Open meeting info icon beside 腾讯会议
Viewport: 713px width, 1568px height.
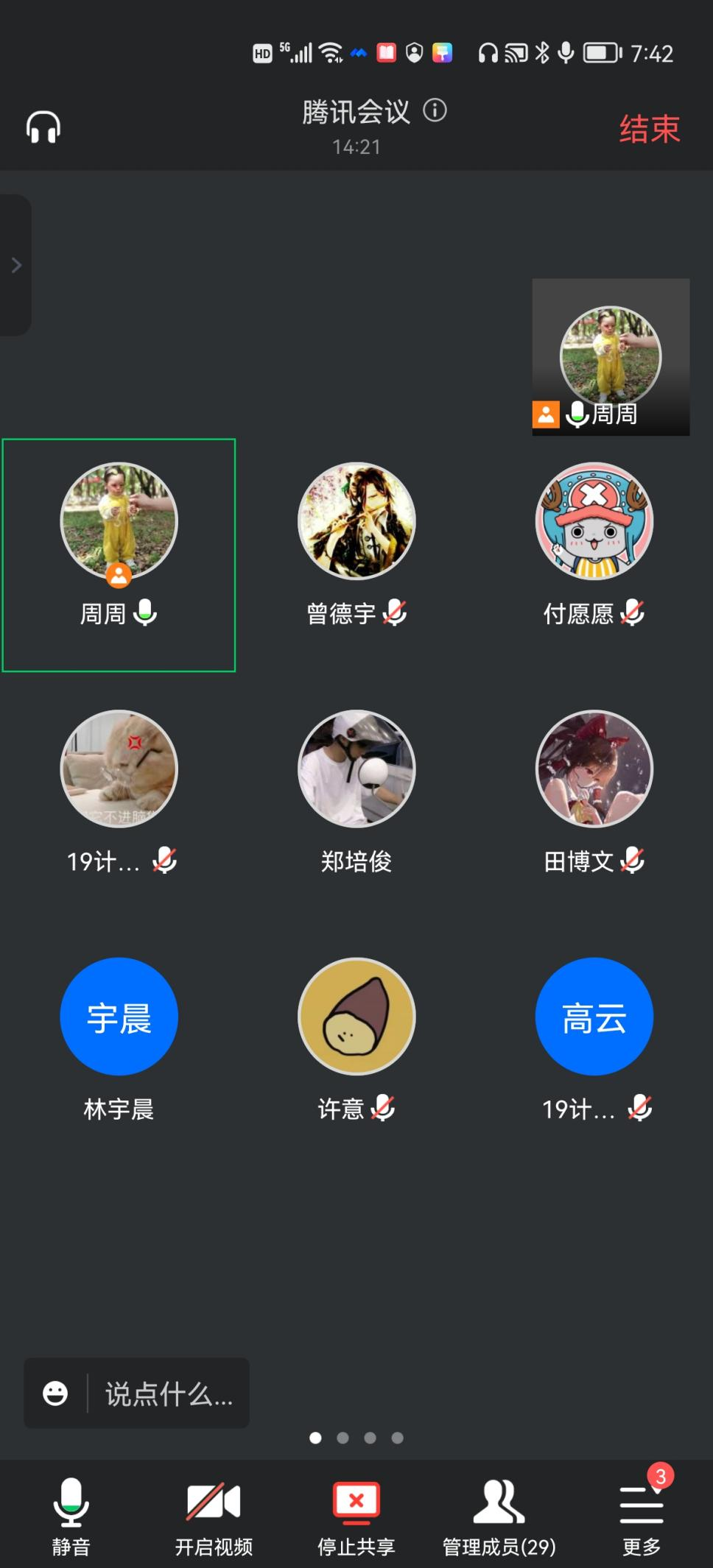[x=435, y=111]
